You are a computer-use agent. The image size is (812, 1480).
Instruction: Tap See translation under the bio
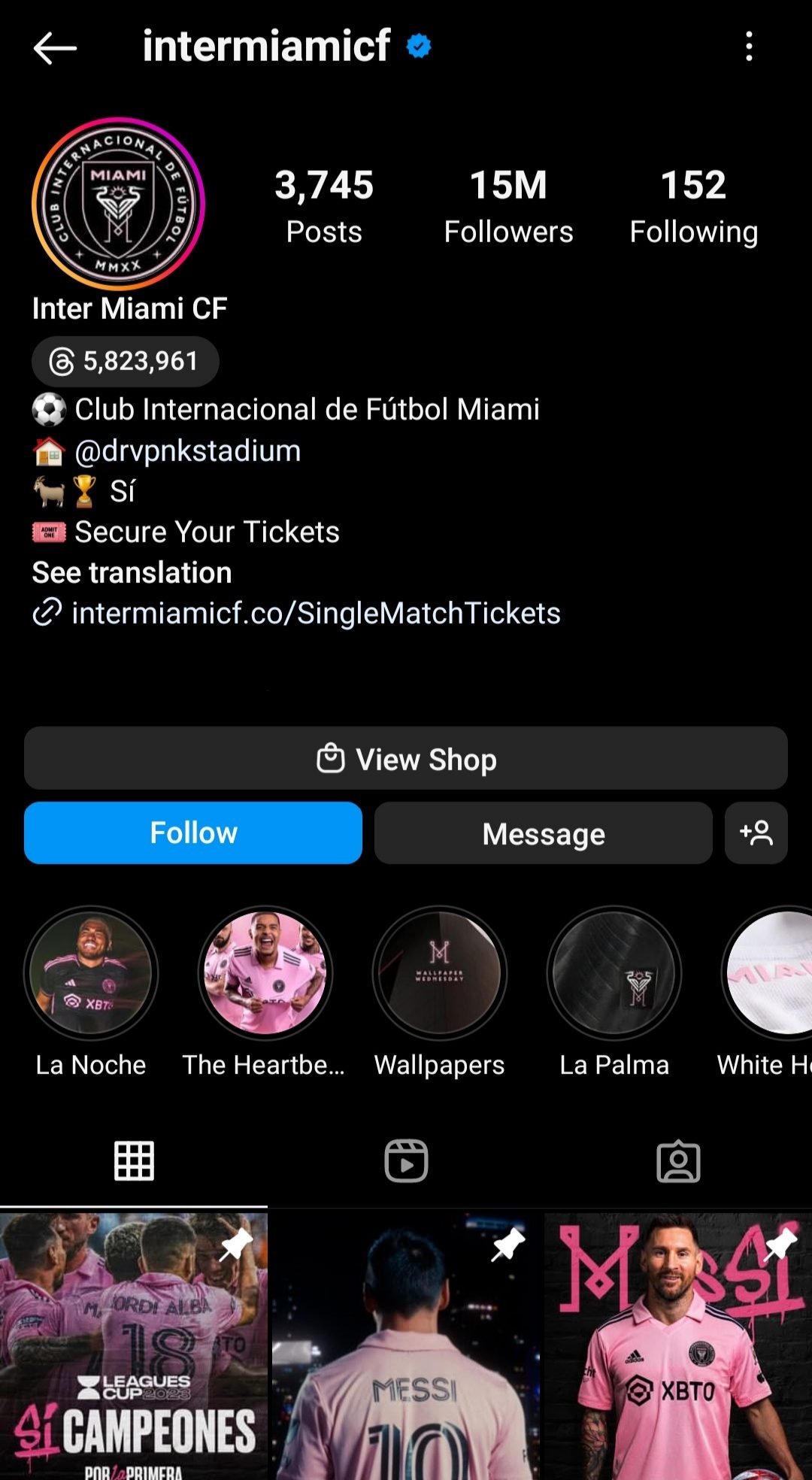(x=132, y=572)
